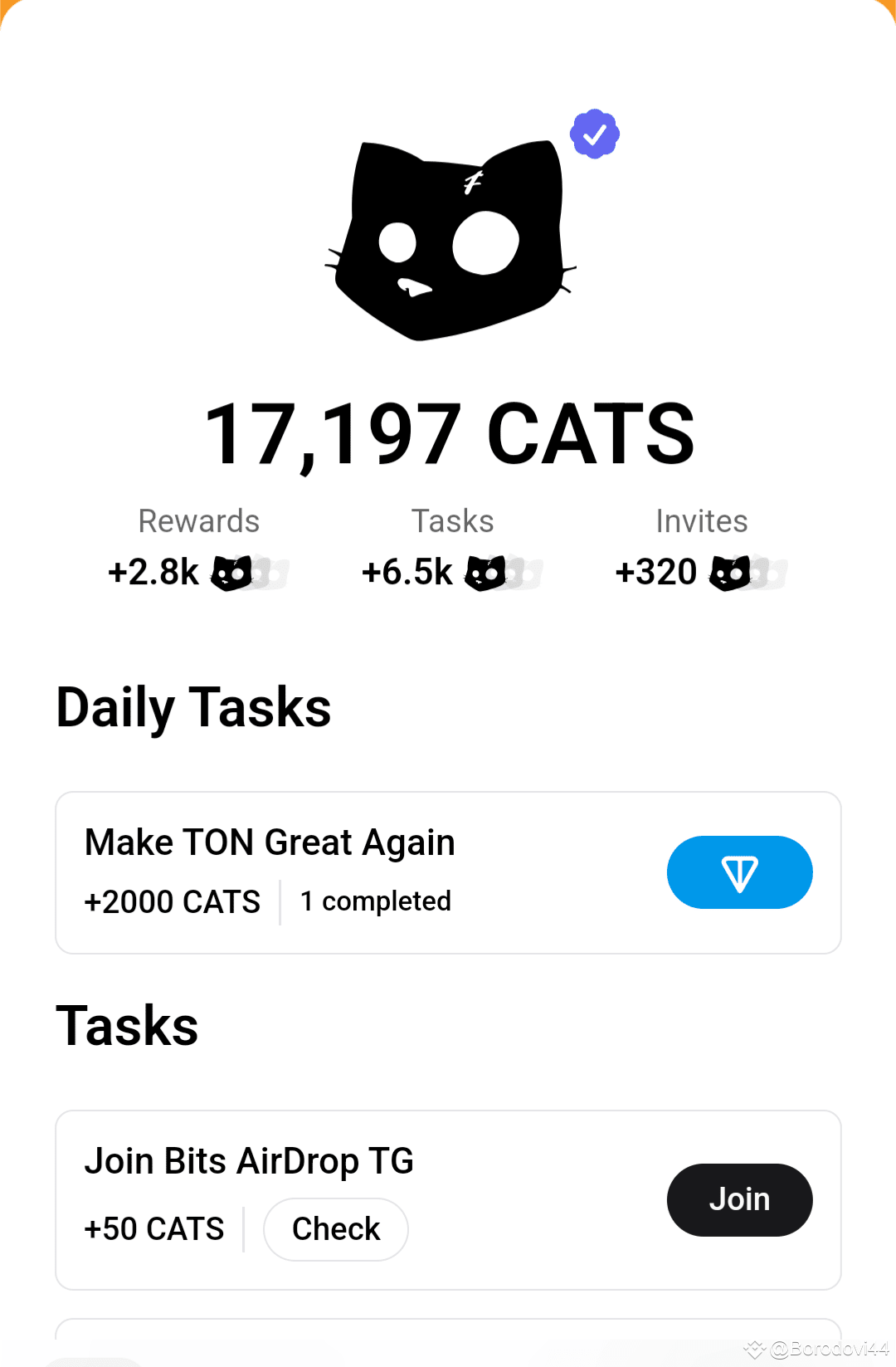Tap the TON button for Make TON Great Again

coord(739,872)
